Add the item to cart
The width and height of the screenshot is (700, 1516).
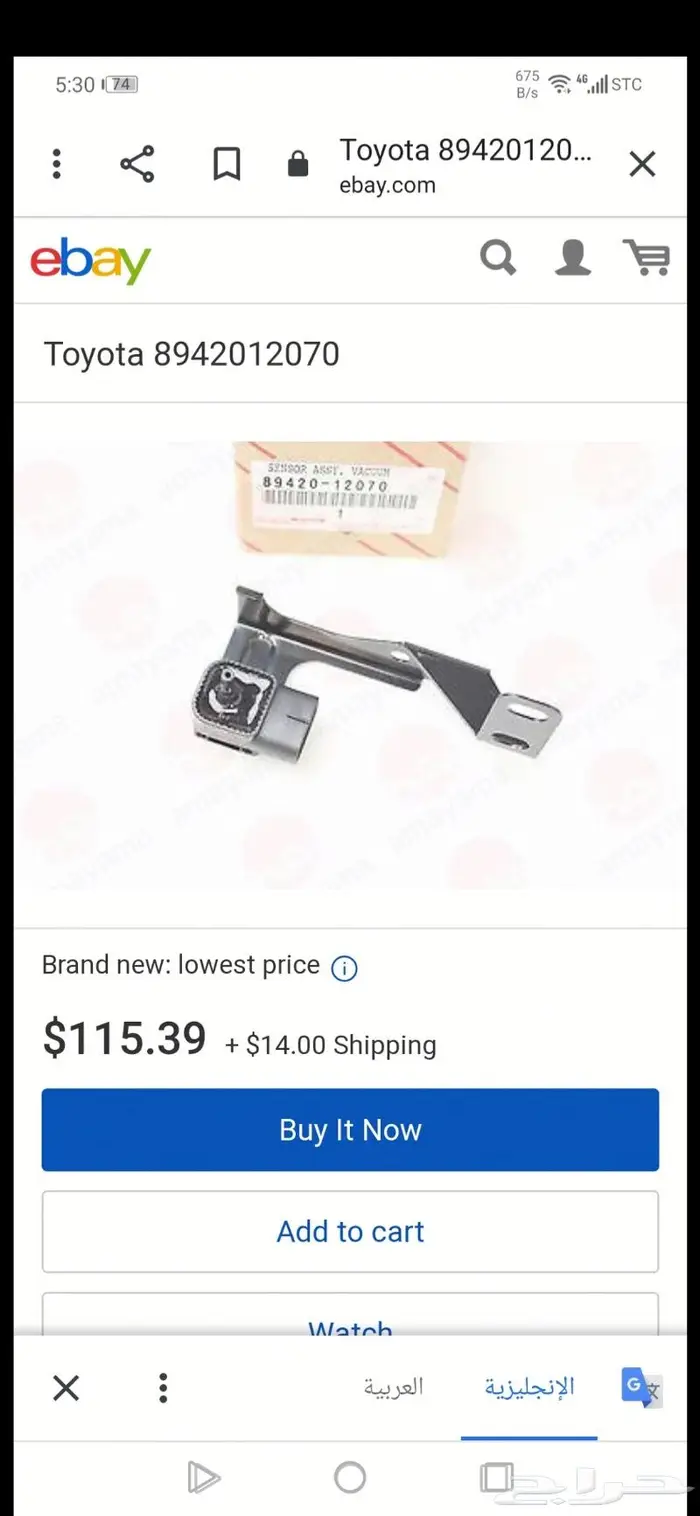(350, 1231)
